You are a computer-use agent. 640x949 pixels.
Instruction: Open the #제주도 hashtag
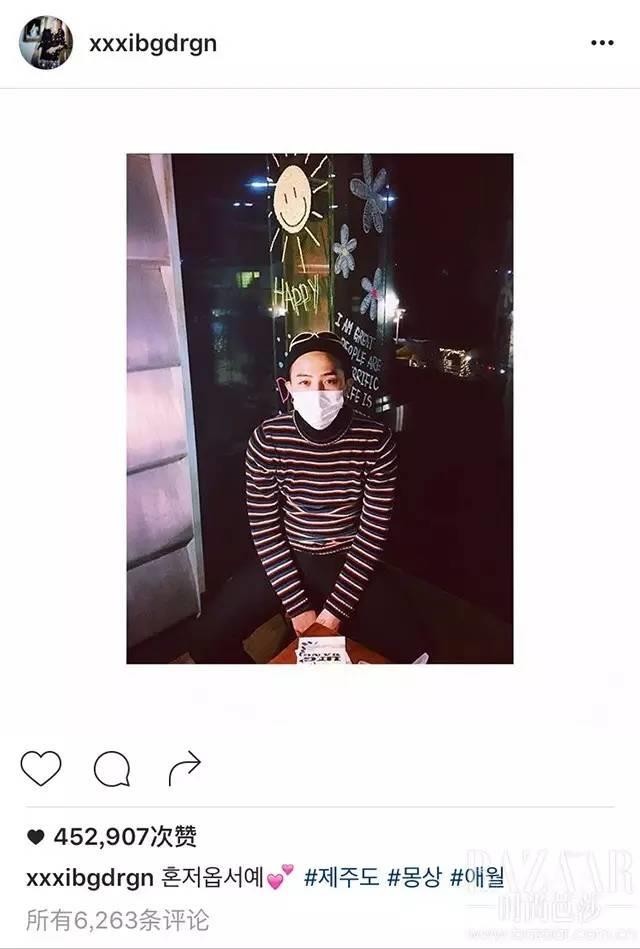pos(343,877)
